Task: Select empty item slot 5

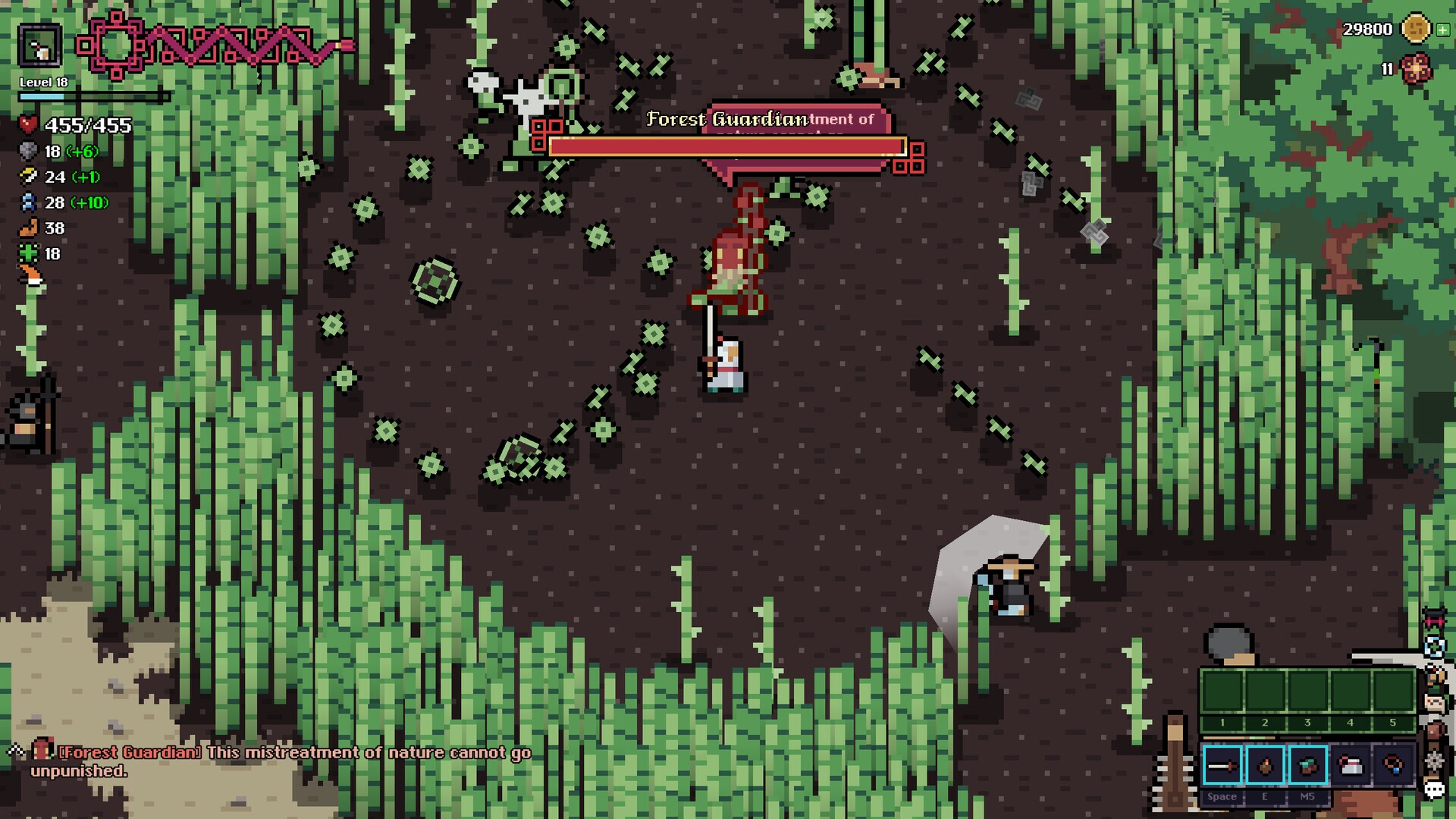Action: 1393,692
